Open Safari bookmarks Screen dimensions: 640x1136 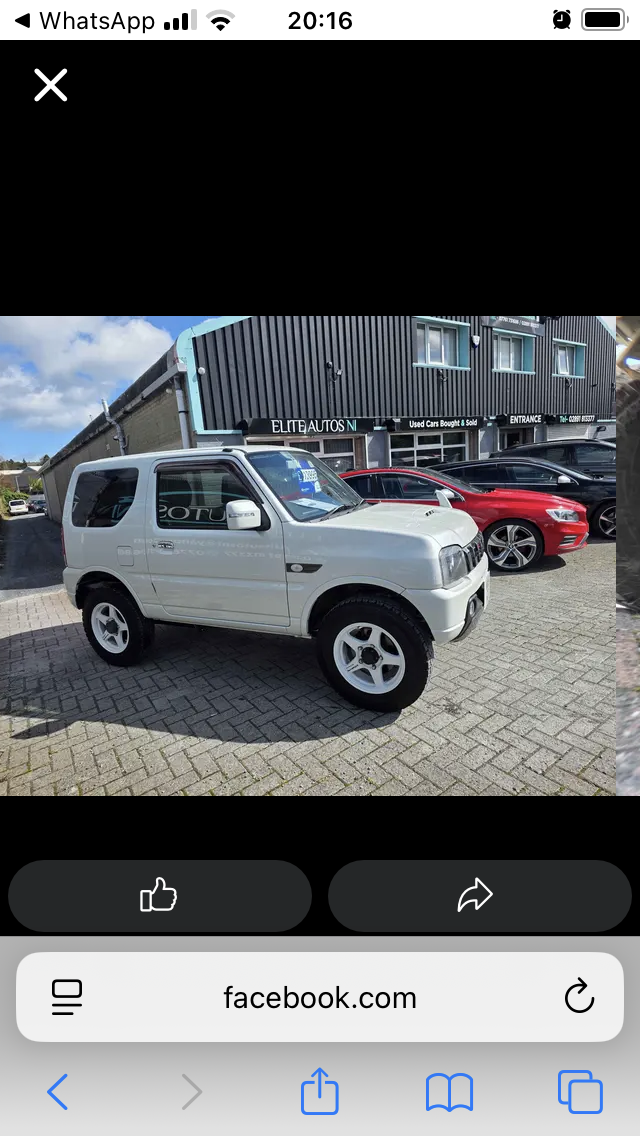(x=449, y=1093)
